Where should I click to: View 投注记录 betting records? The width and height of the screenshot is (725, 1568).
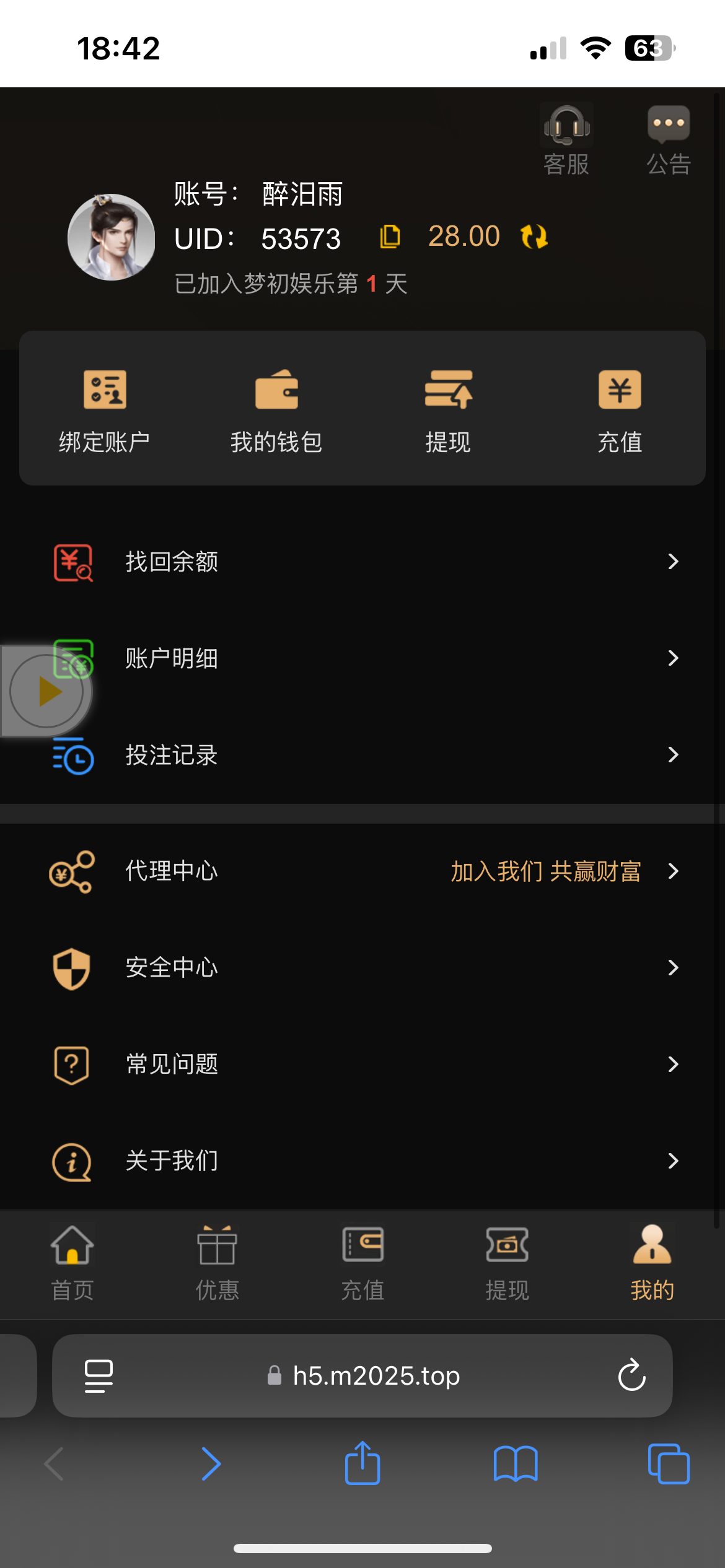(362, 755)
